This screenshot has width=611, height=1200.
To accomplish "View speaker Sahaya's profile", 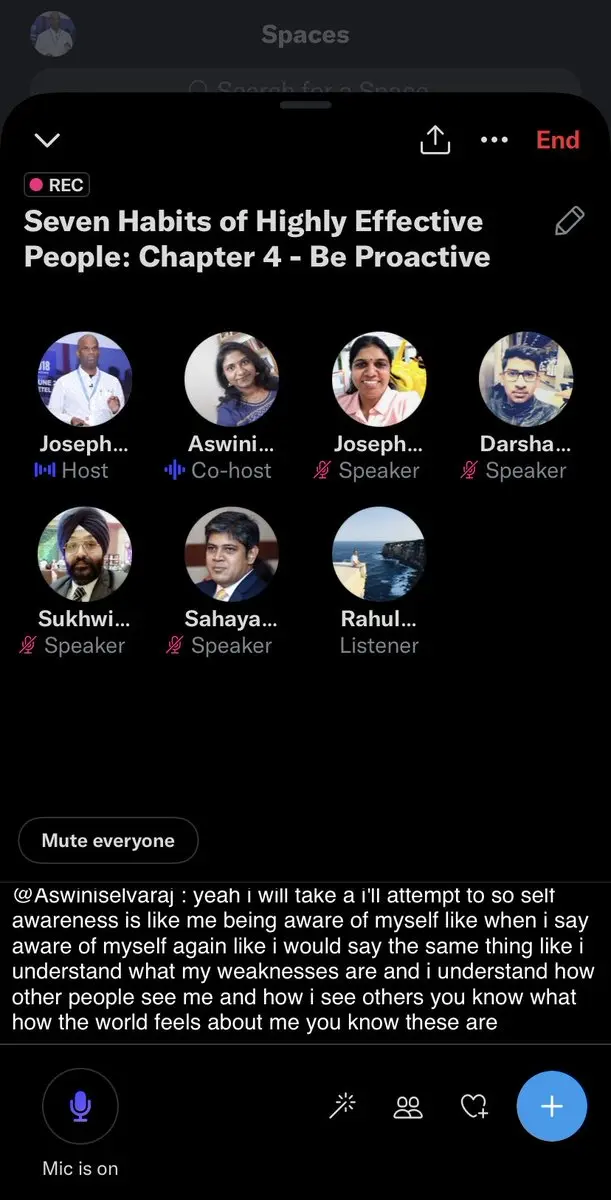I will [x=231, y=555].
